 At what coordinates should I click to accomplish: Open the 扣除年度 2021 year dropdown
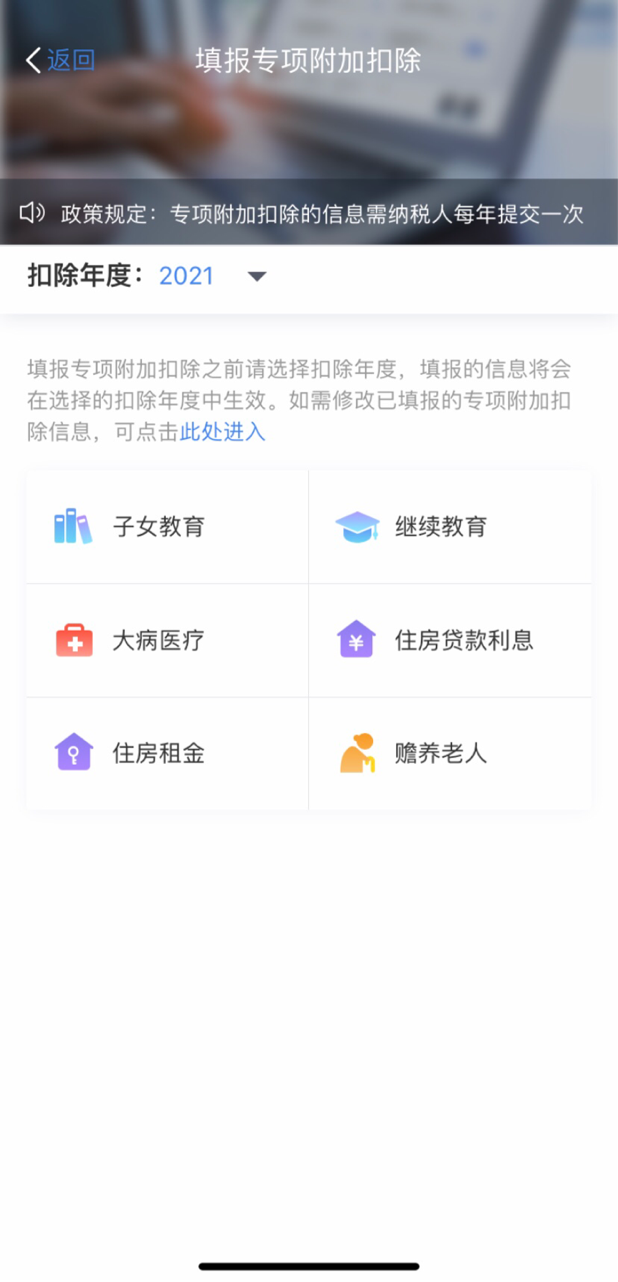[x=213, y=276]
